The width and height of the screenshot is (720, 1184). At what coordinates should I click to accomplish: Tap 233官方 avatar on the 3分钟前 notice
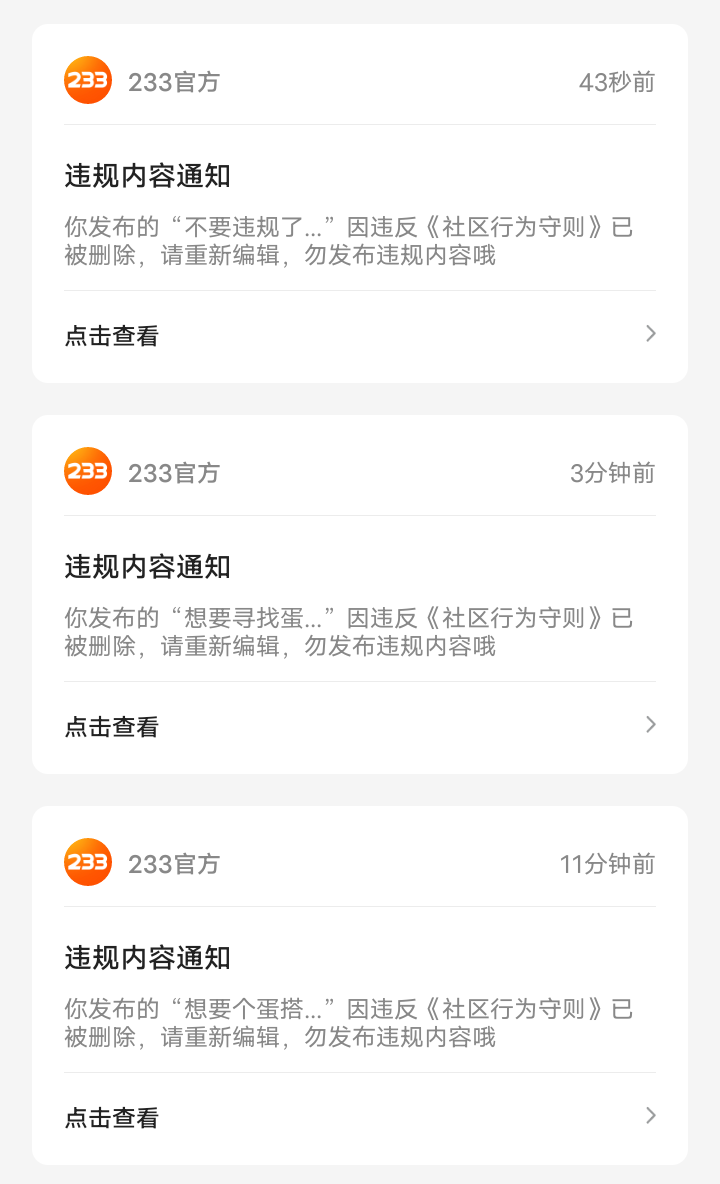[x=88, y=471]
